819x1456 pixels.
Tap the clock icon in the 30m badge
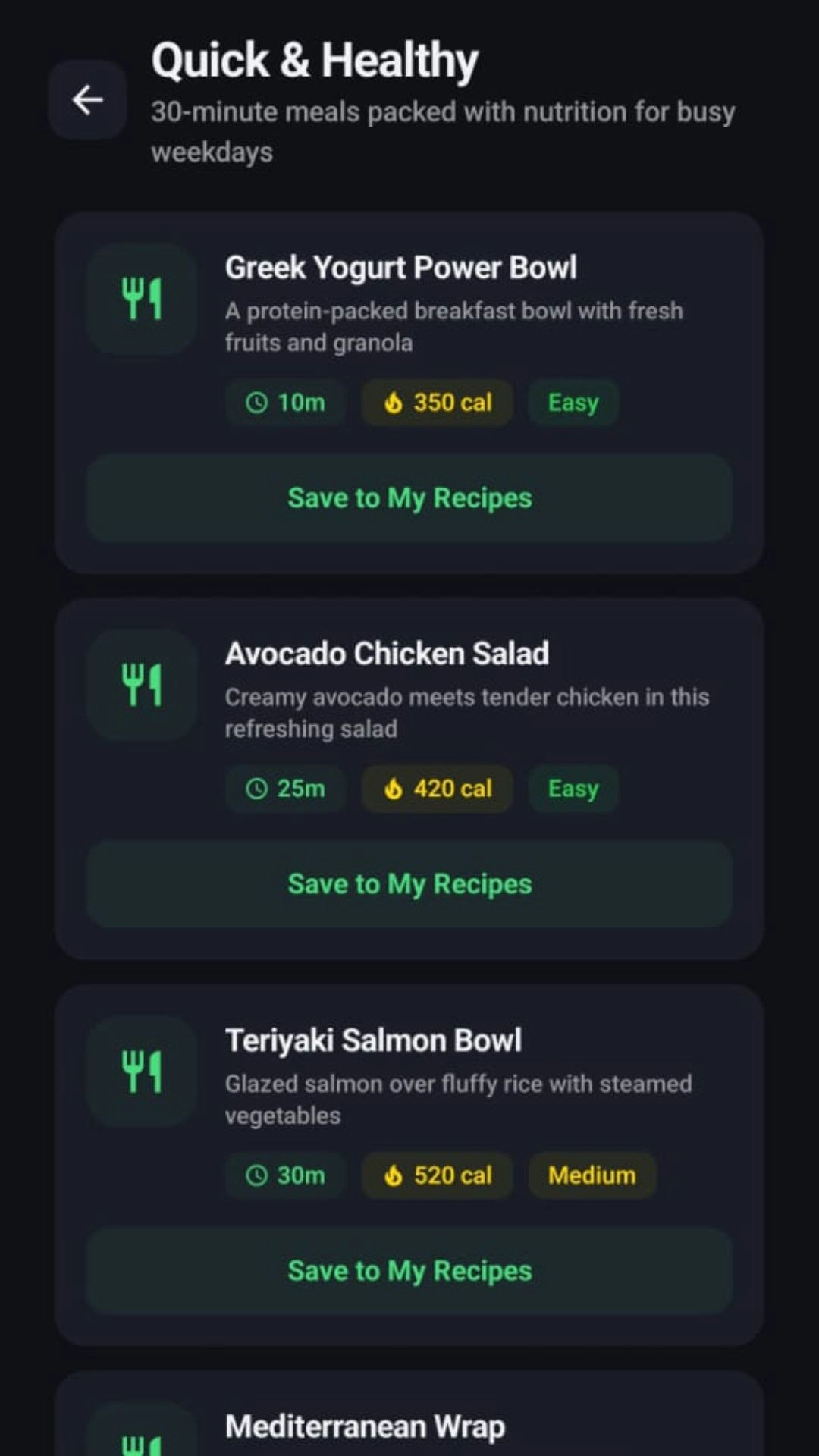[256, 1175]
